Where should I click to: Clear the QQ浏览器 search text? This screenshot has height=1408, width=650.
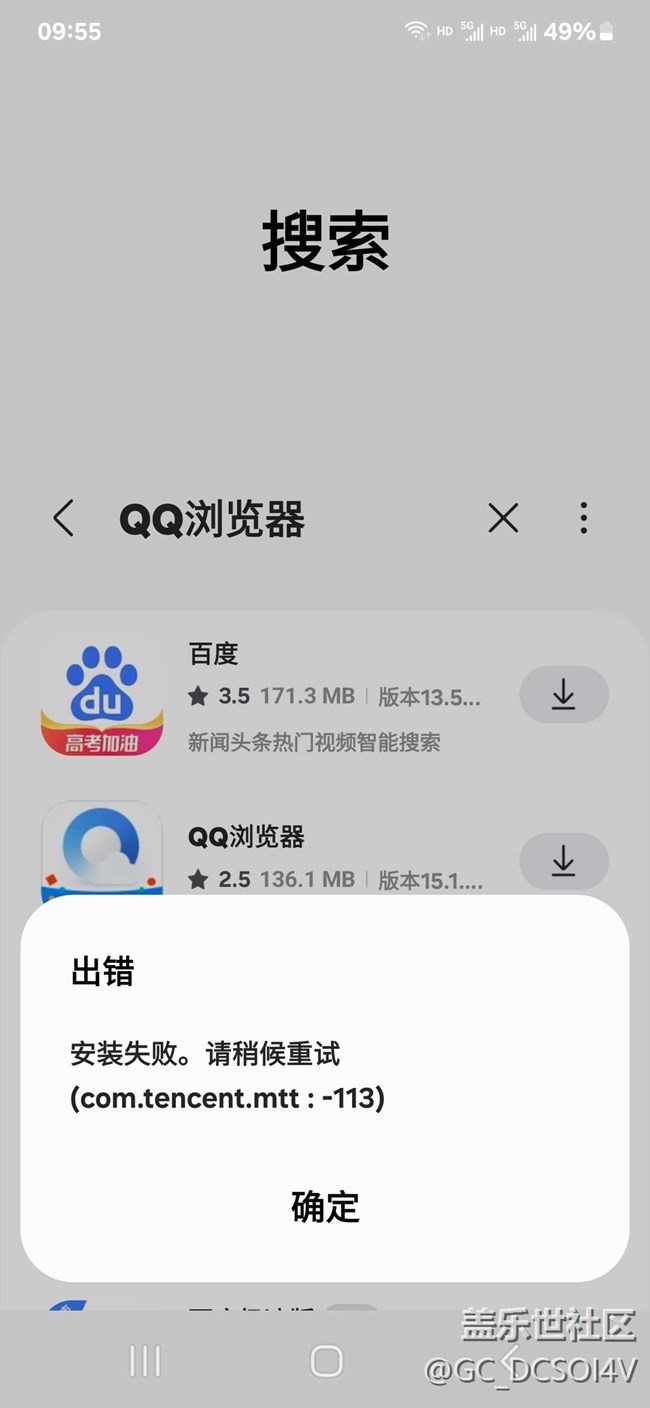point(503,518)
